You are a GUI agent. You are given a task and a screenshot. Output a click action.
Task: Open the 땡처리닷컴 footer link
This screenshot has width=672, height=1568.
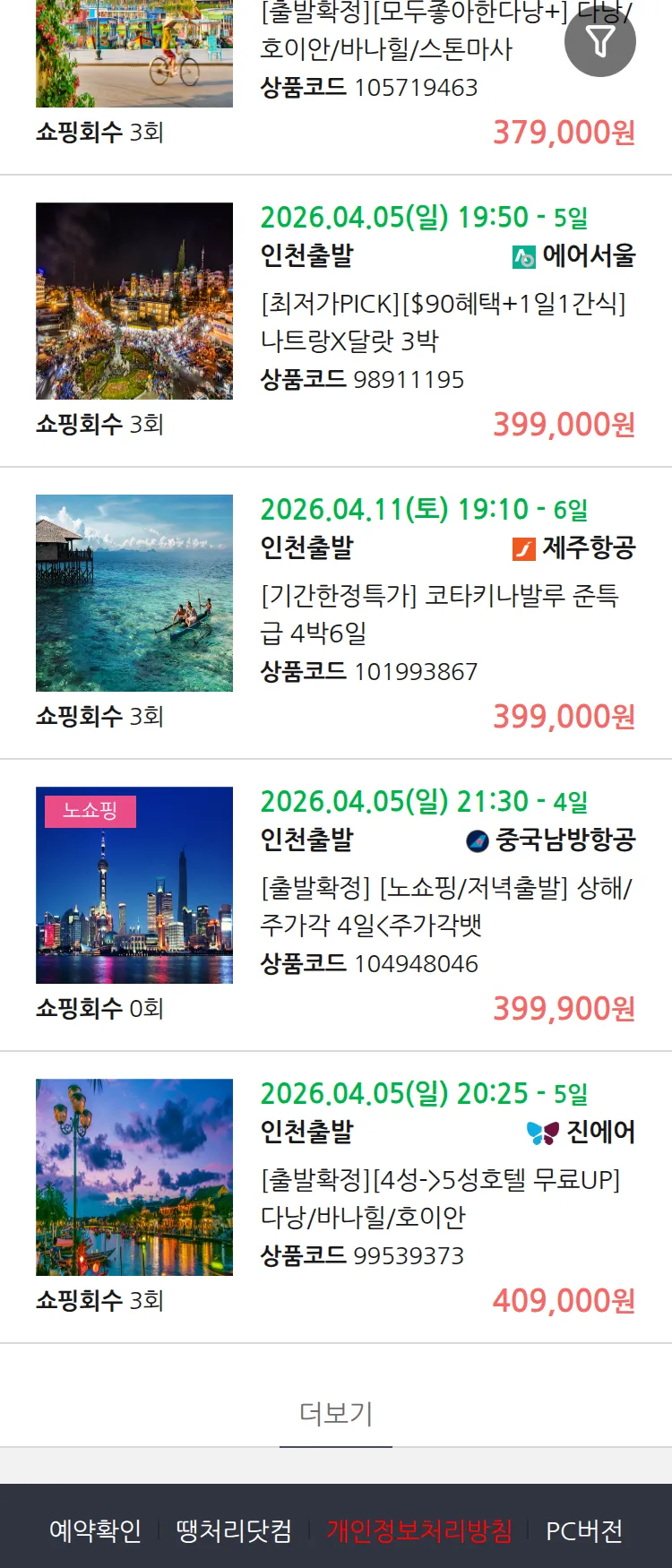tap(234, 1530)
